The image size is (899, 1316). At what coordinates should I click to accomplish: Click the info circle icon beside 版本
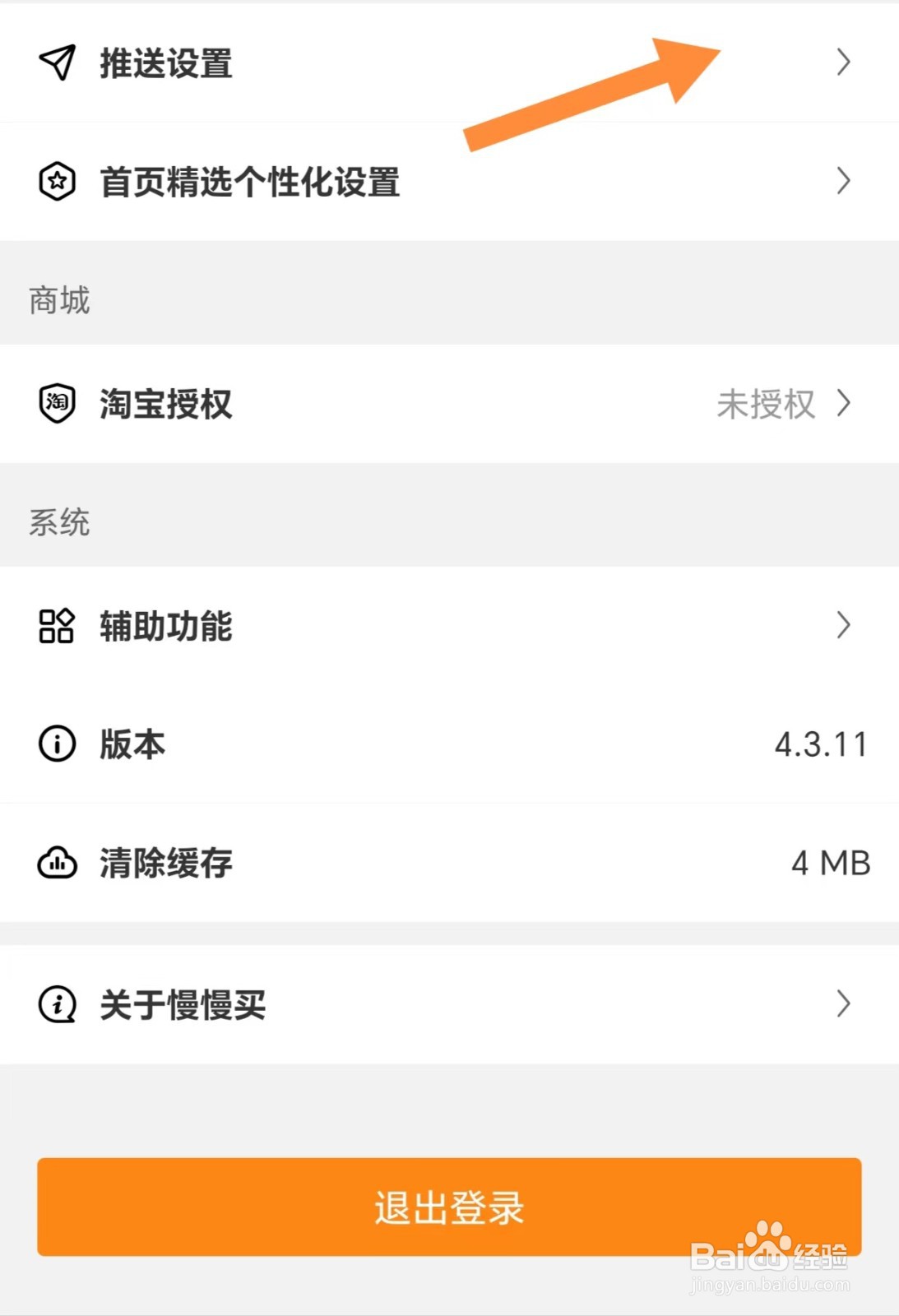click(56, 744)
